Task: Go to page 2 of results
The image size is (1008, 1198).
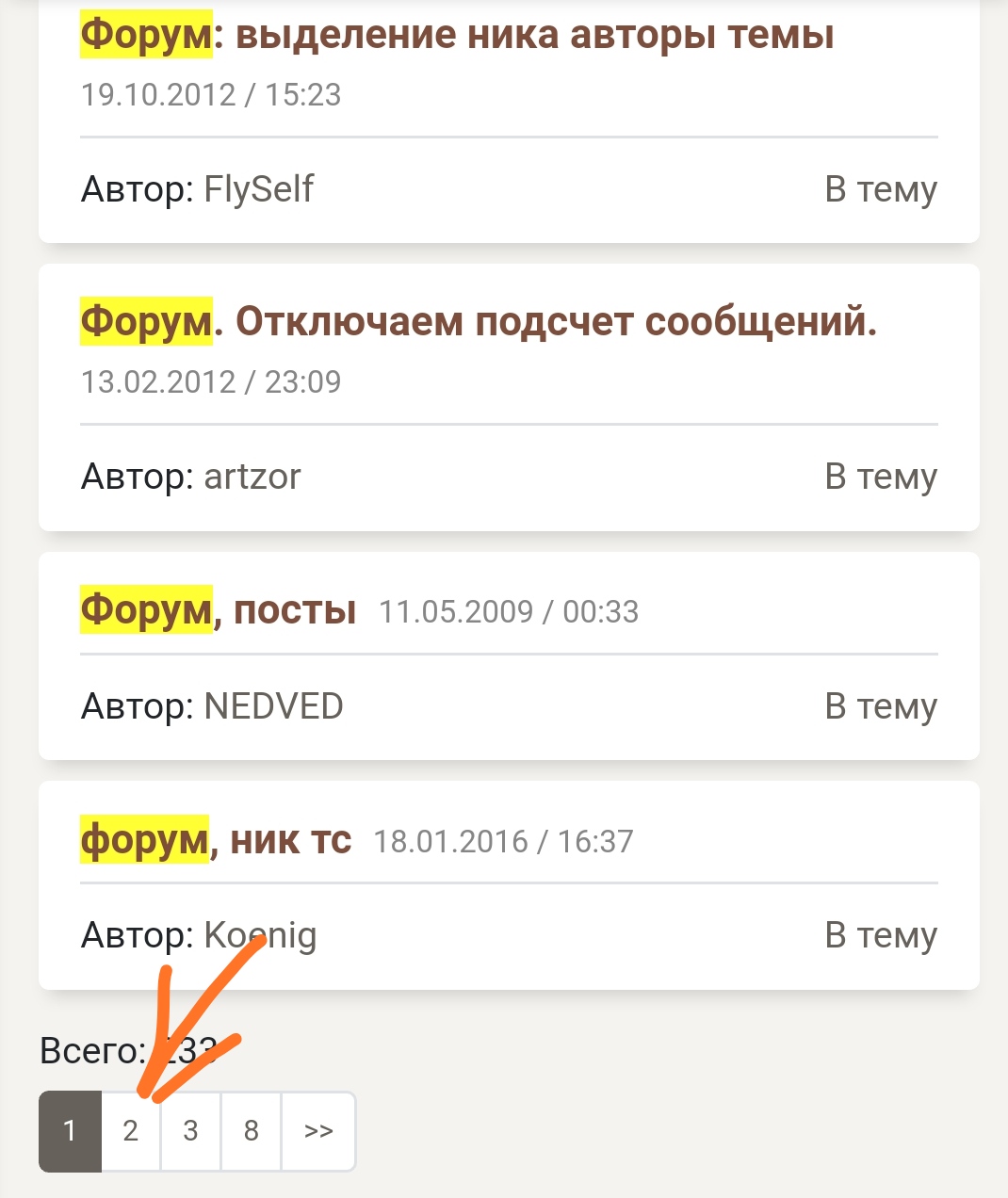Action: [131, 1130]
